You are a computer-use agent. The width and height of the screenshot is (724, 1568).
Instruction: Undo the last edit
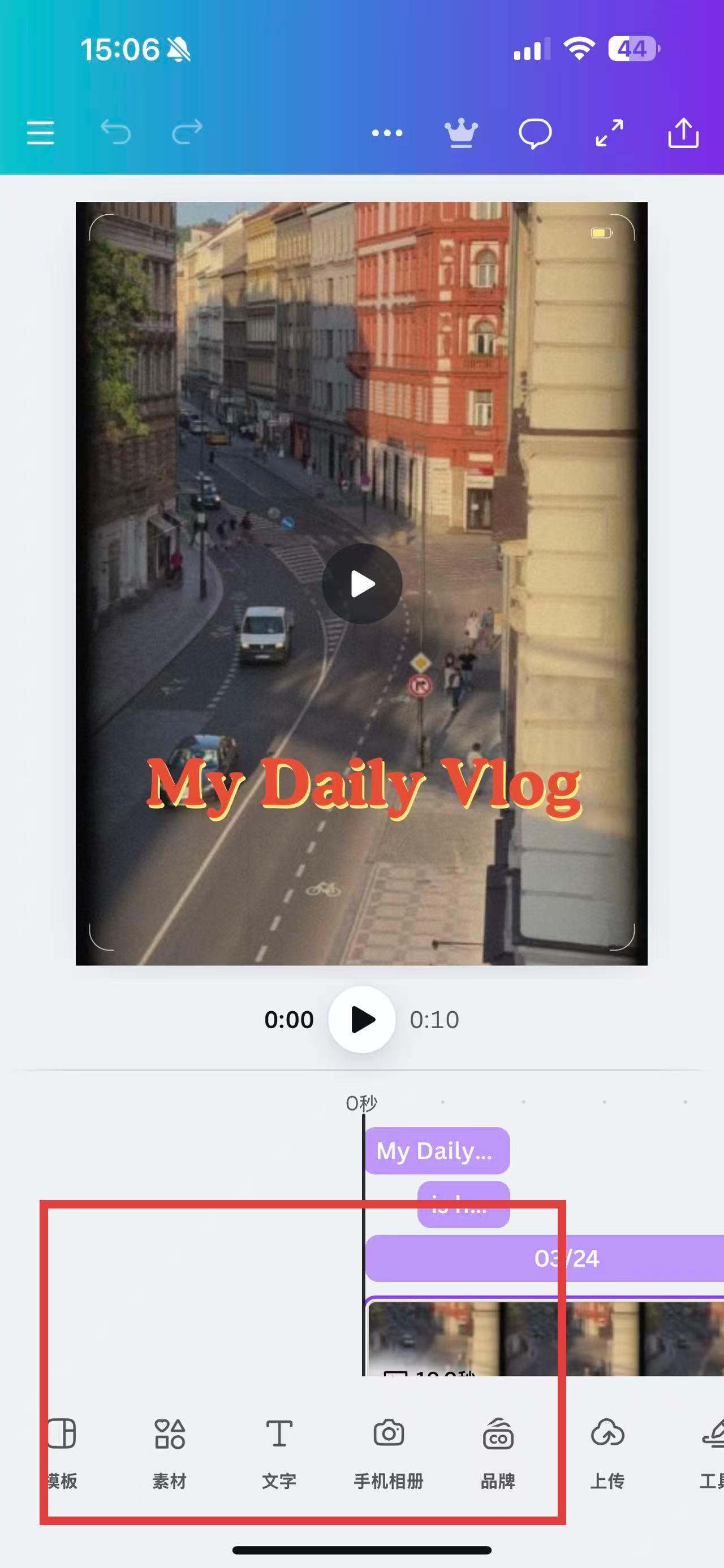coord(115,133)
